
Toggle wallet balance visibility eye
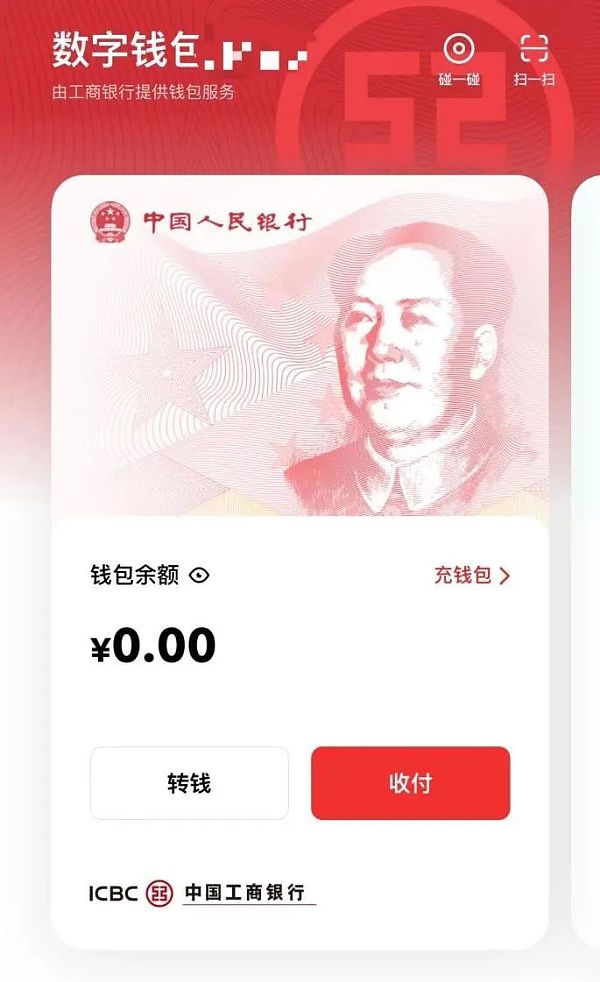pos(199,576)
